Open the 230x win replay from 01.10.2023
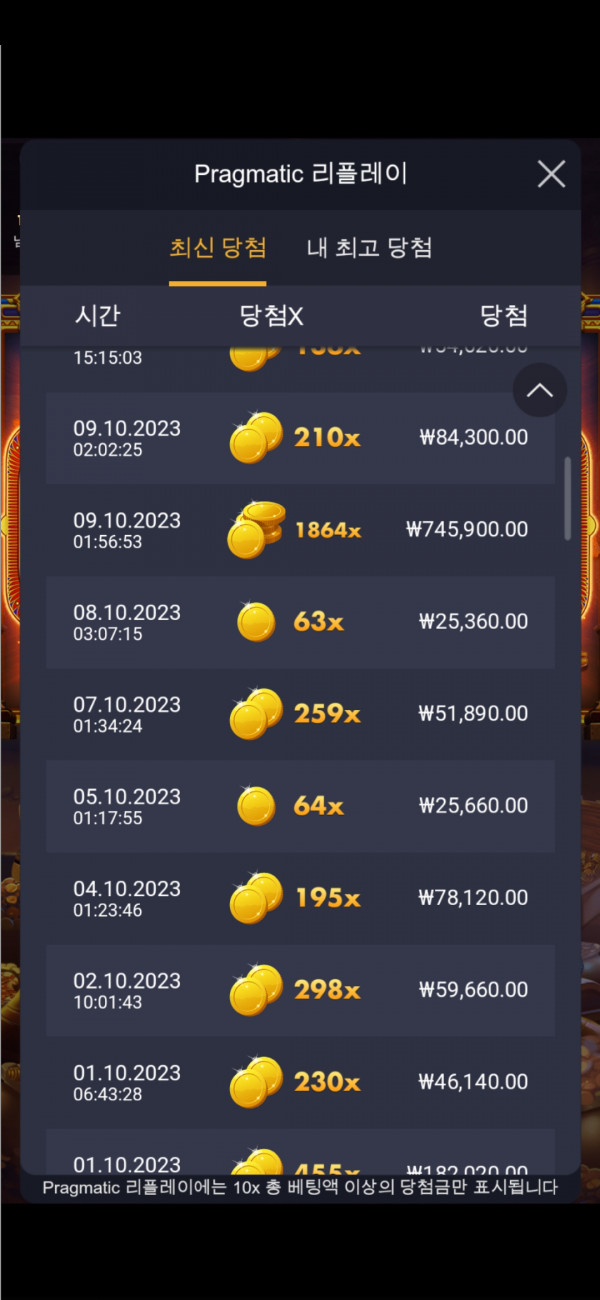600x1300 pixels. click(x=300, y=1082)
